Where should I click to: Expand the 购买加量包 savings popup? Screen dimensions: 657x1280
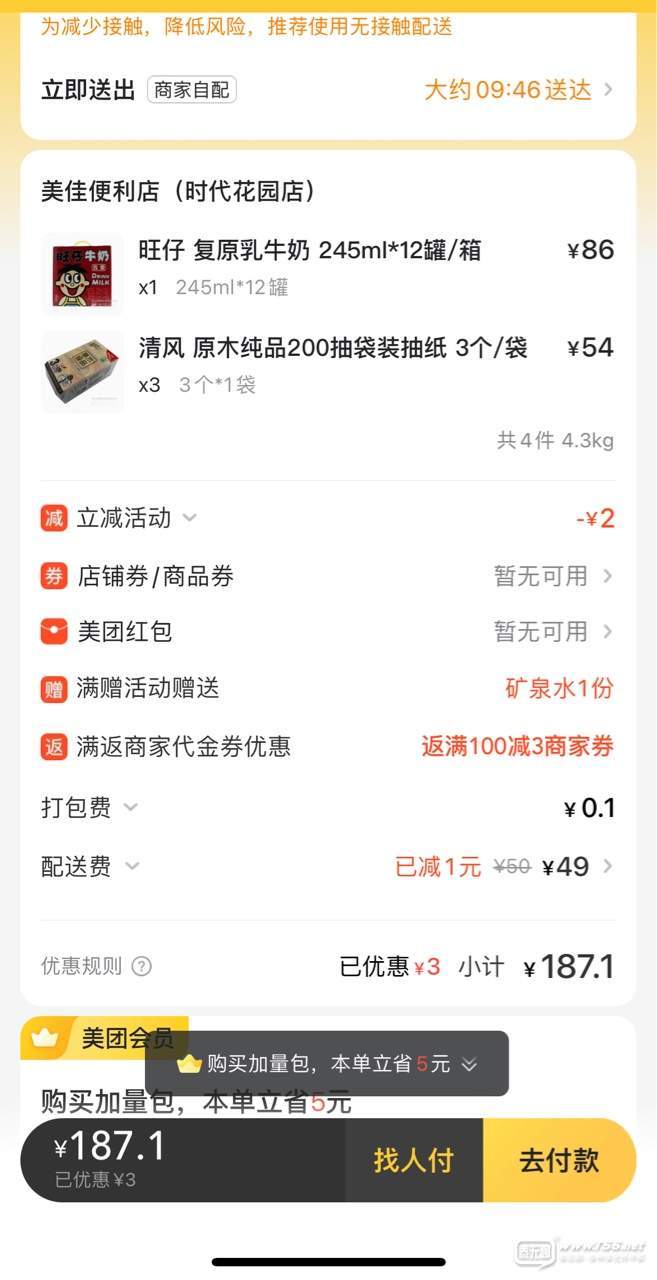pos(469,1064)
